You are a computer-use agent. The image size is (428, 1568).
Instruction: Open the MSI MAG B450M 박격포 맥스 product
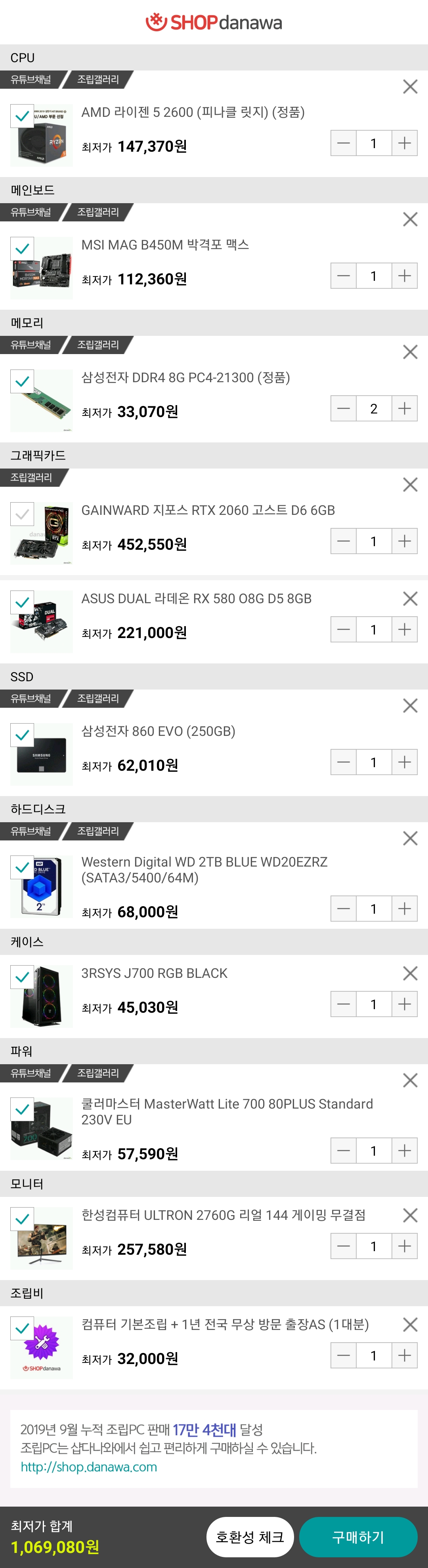165,245
